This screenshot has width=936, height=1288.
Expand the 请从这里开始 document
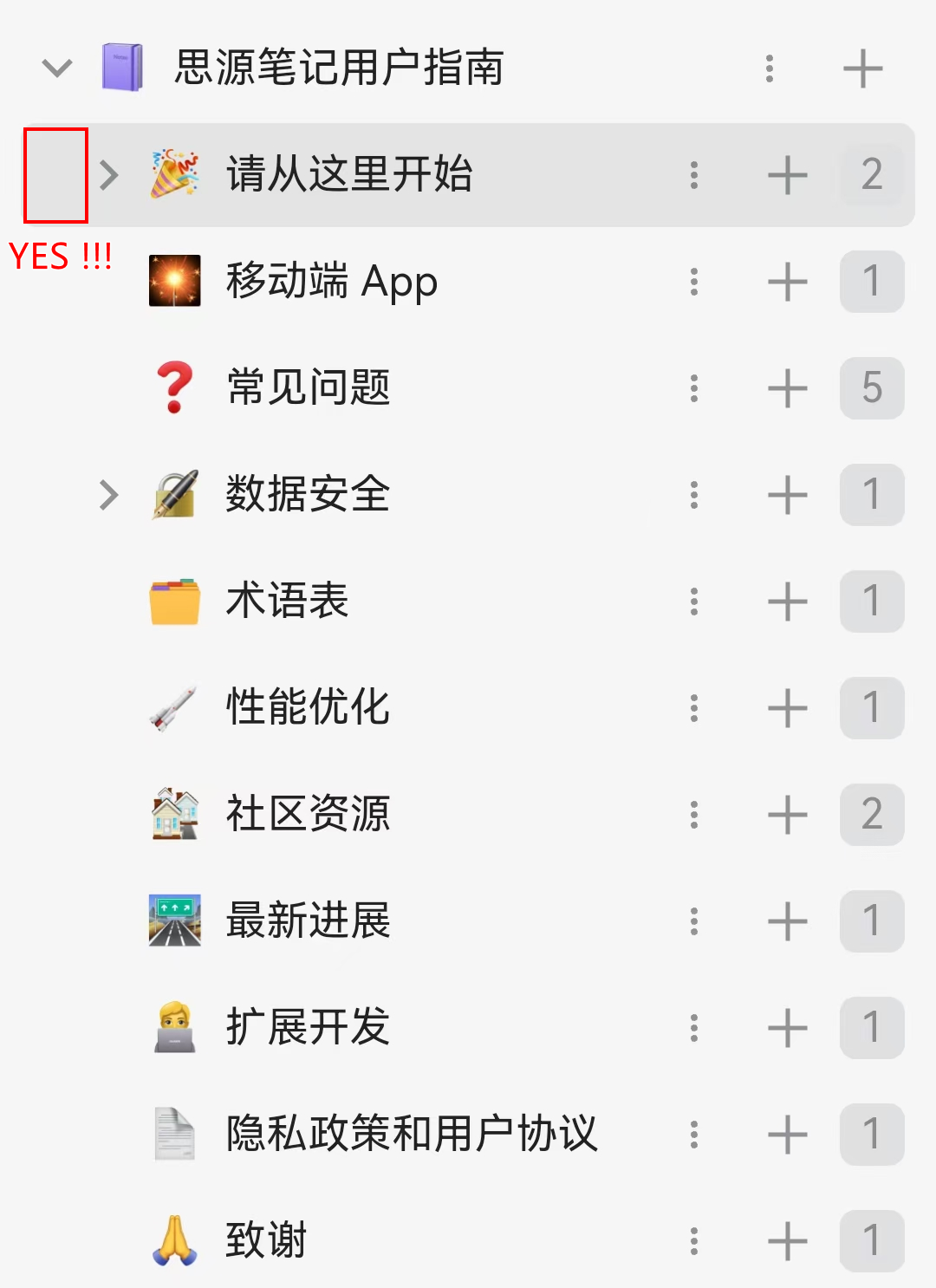tap(109, 175)
